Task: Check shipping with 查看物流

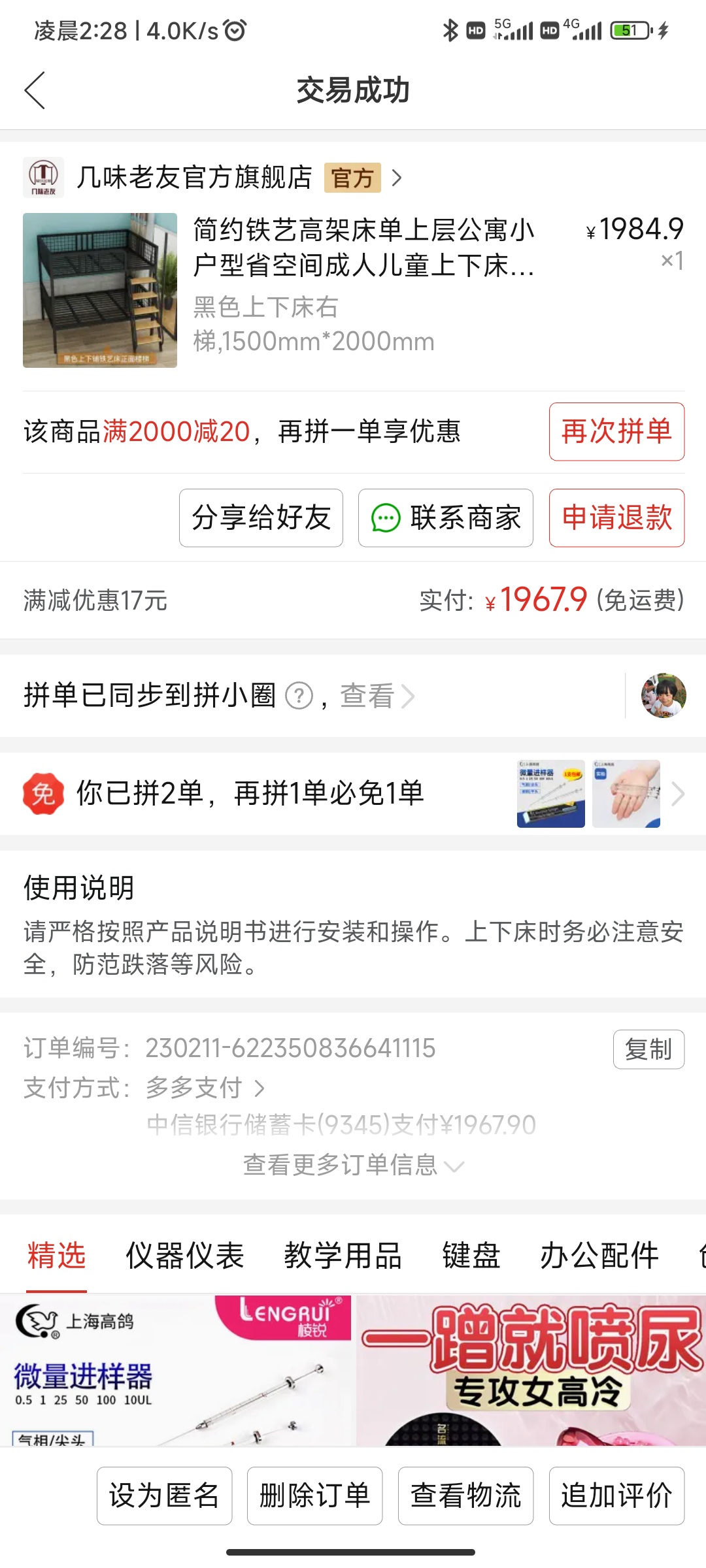Action: (x=465, y=1496)
